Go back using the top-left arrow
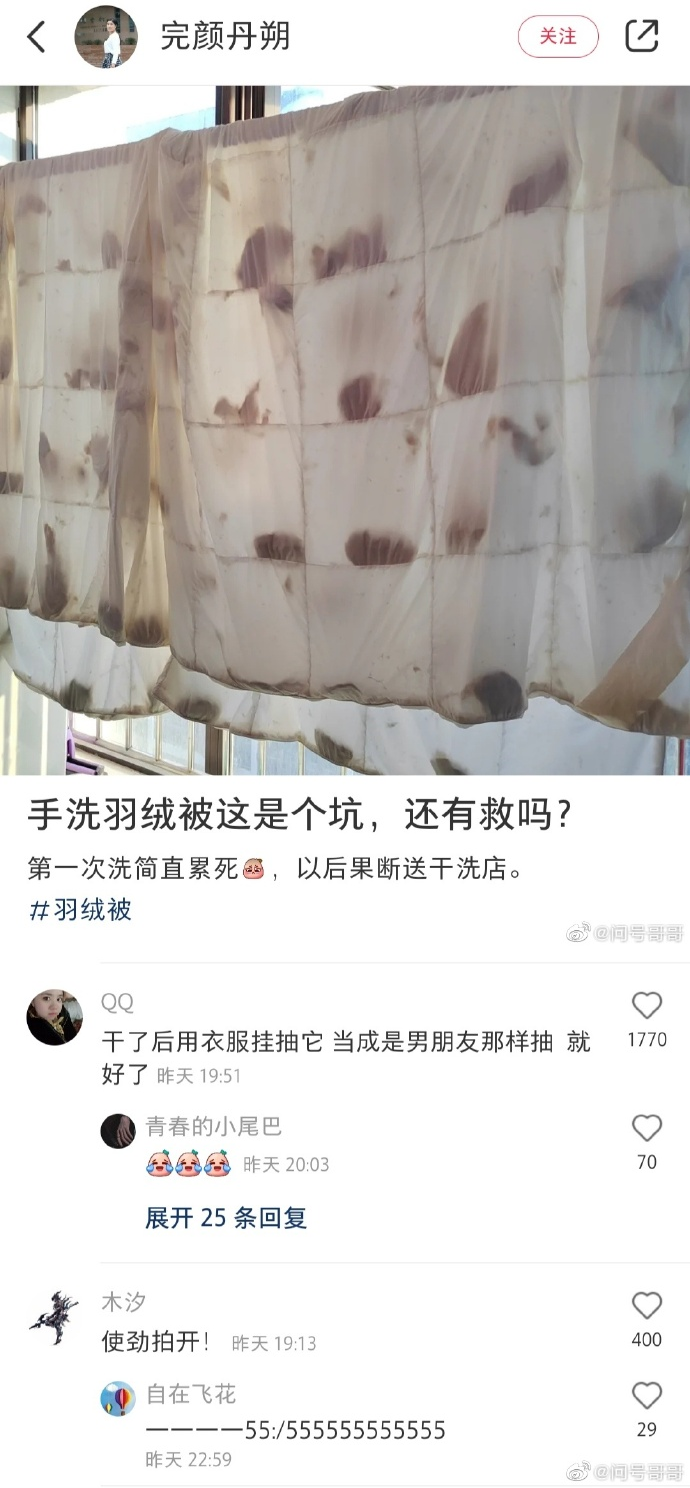Screen dimensions: 690x1488 (37, 38)
